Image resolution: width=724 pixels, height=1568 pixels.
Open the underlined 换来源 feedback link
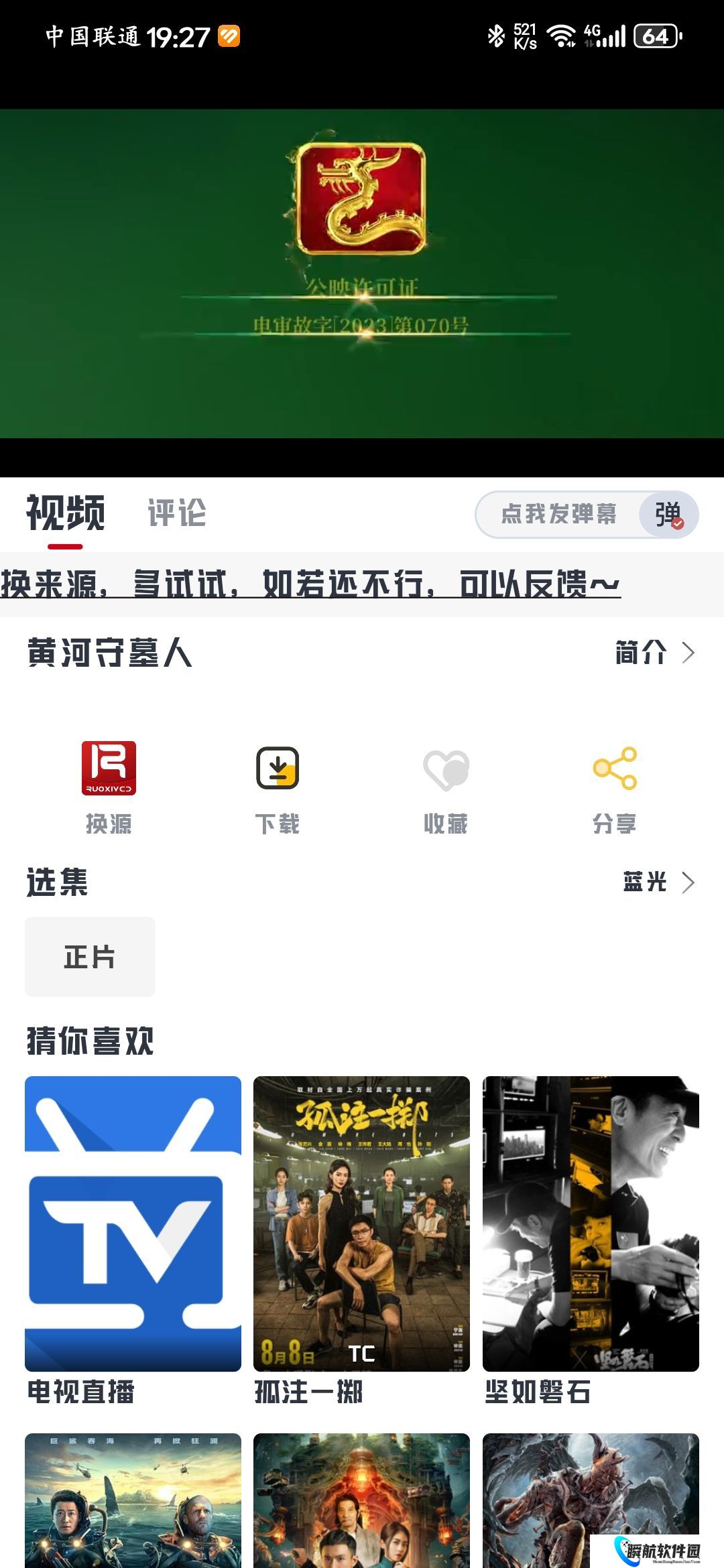(310, 584)
